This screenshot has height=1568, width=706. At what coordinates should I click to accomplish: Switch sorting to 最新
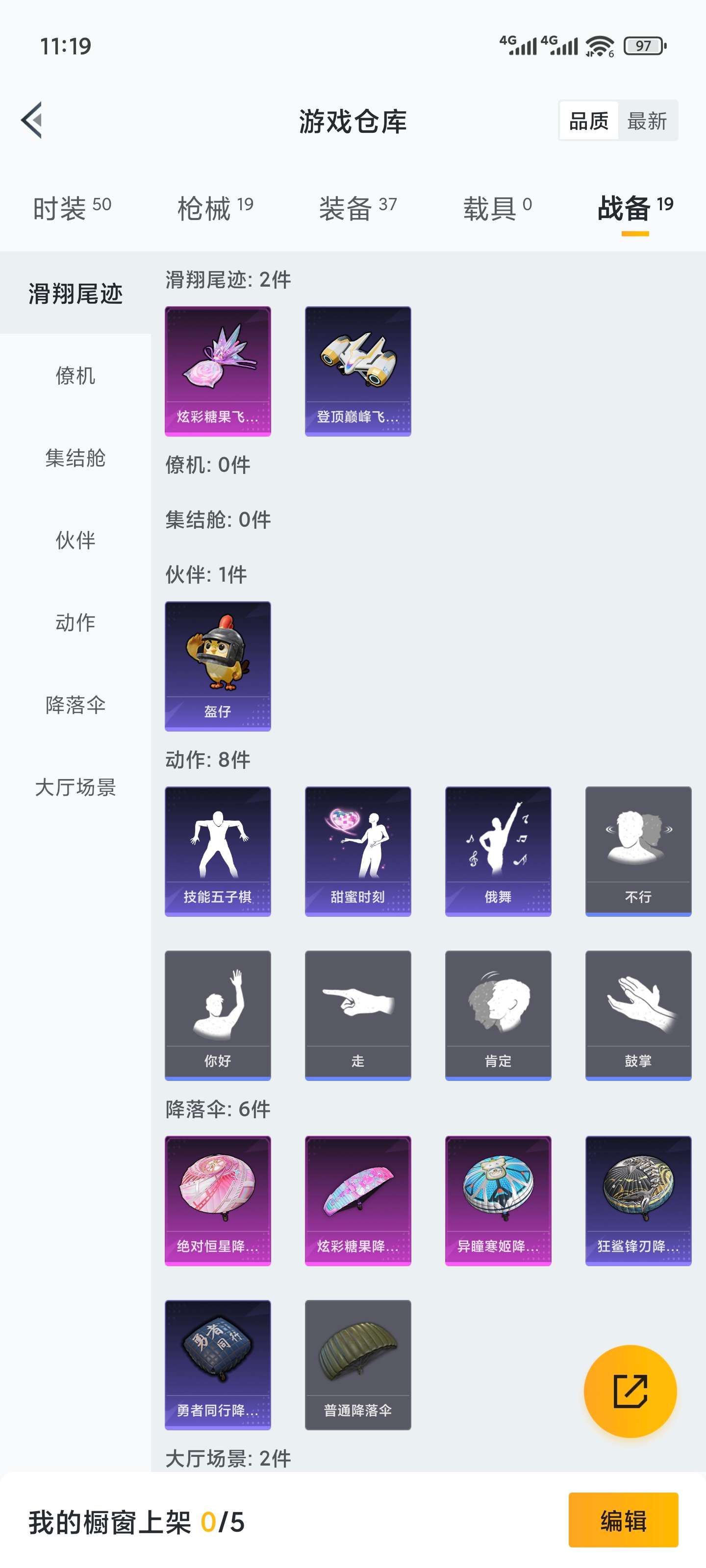pyautogui.click(x=648, y=121)
